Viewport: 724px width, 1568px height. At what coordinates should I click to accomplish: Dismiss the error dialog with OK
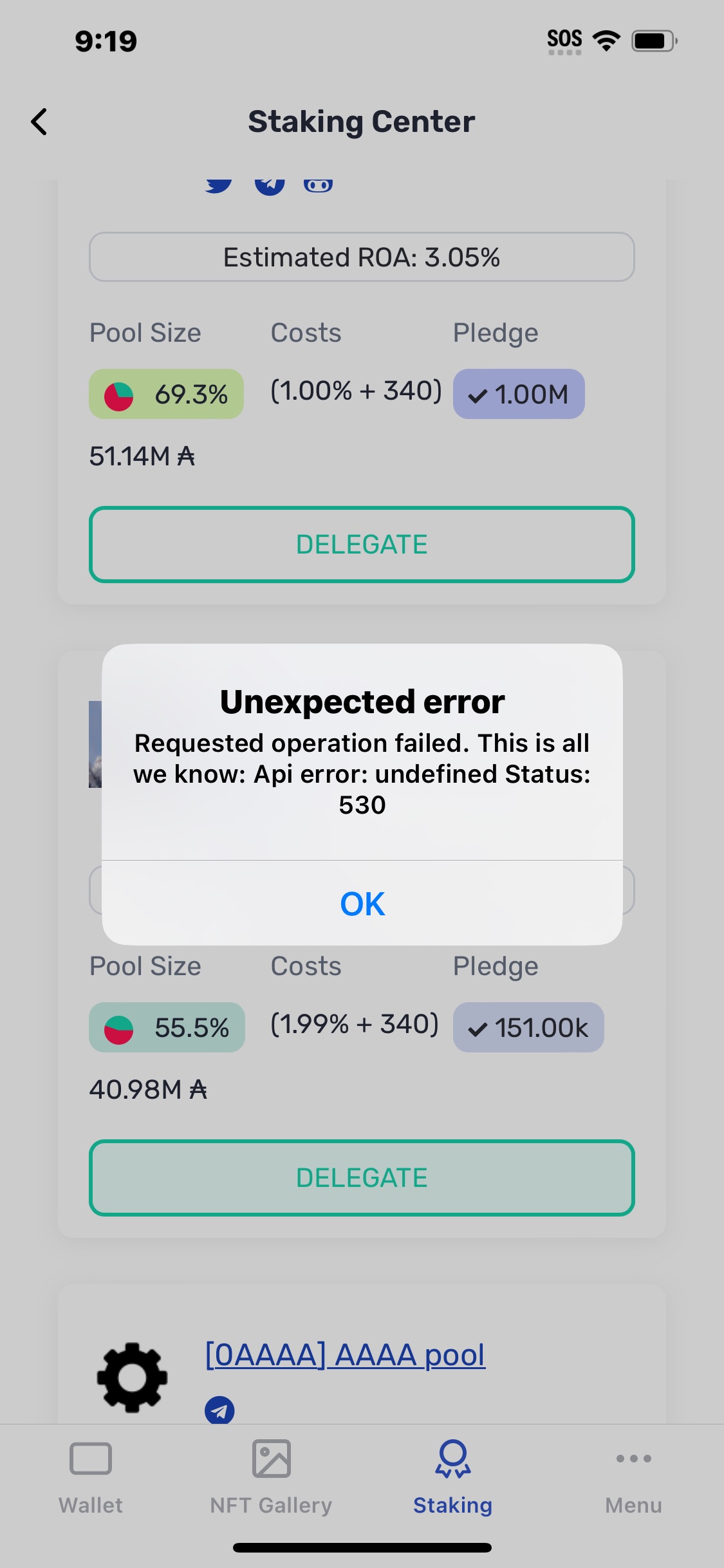362,904
